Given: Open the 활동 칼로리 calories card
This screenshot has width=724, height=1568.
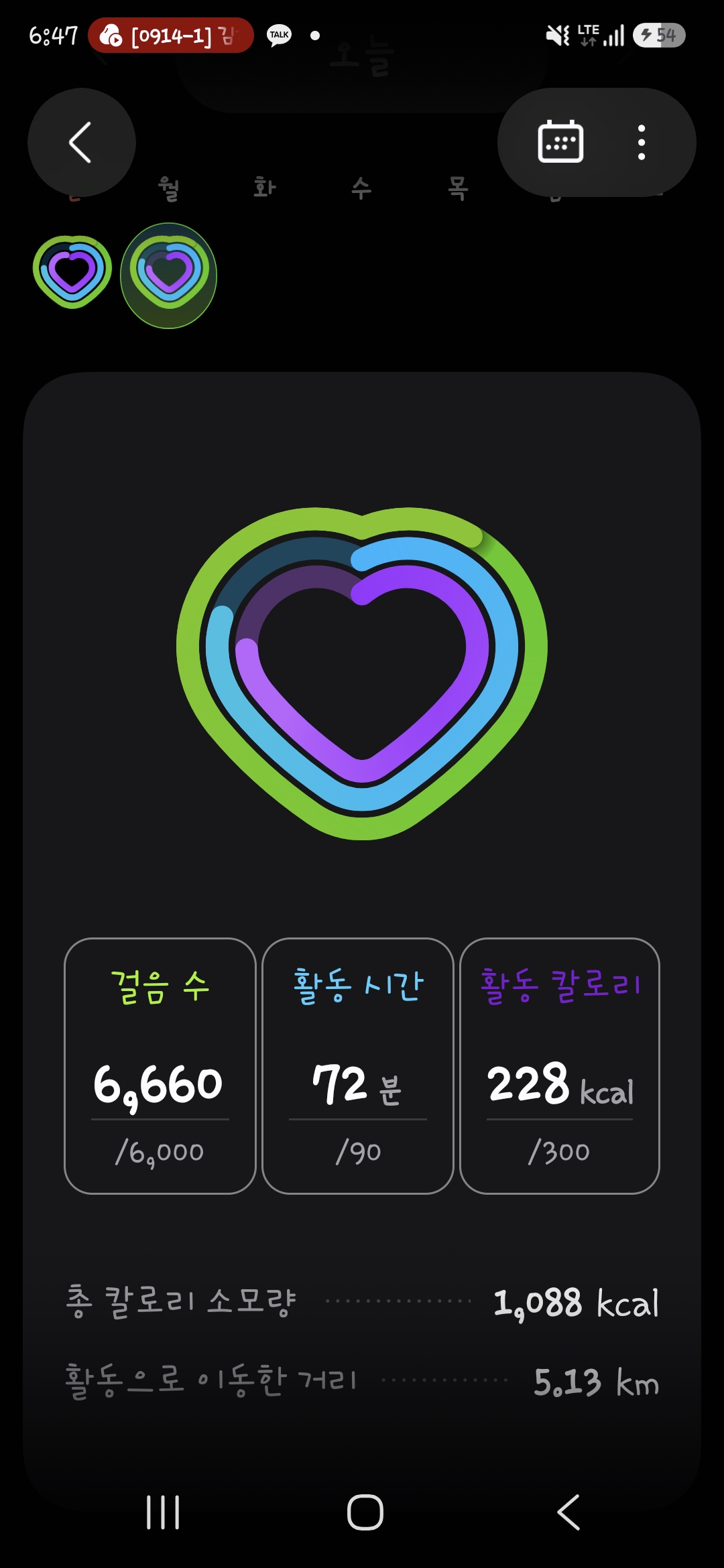Looking at the screenshot, I should click(560, 1065).
